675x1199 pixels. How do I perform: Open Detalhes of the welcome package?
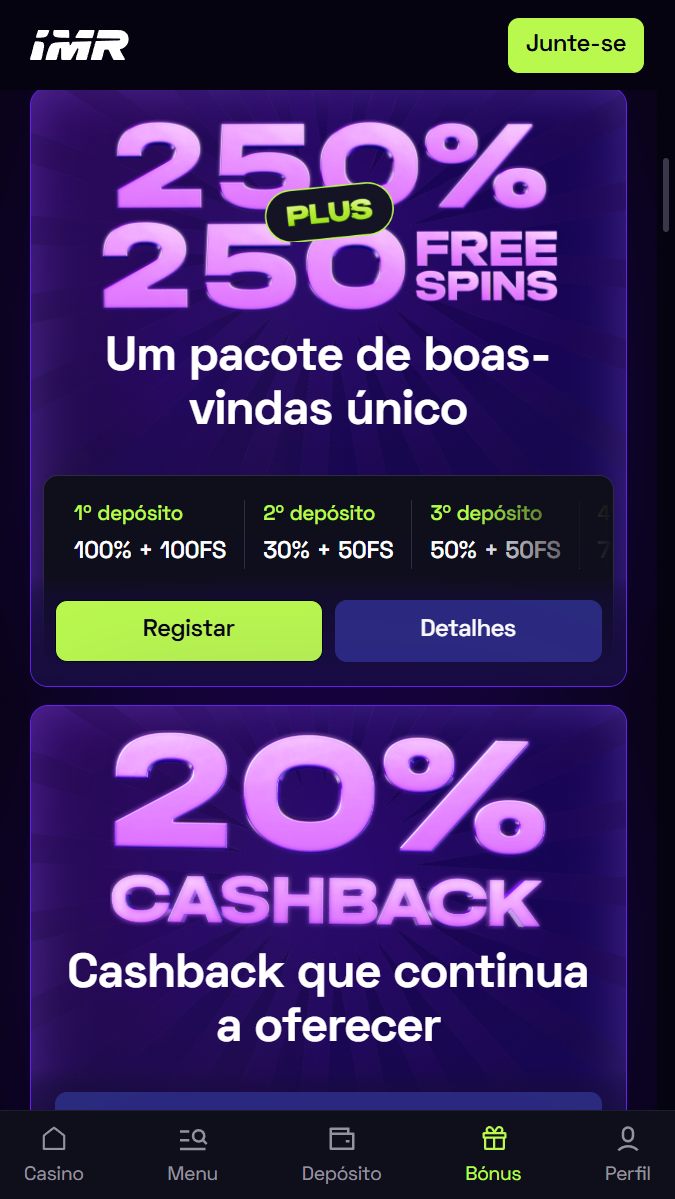click(x=468, y=630)
